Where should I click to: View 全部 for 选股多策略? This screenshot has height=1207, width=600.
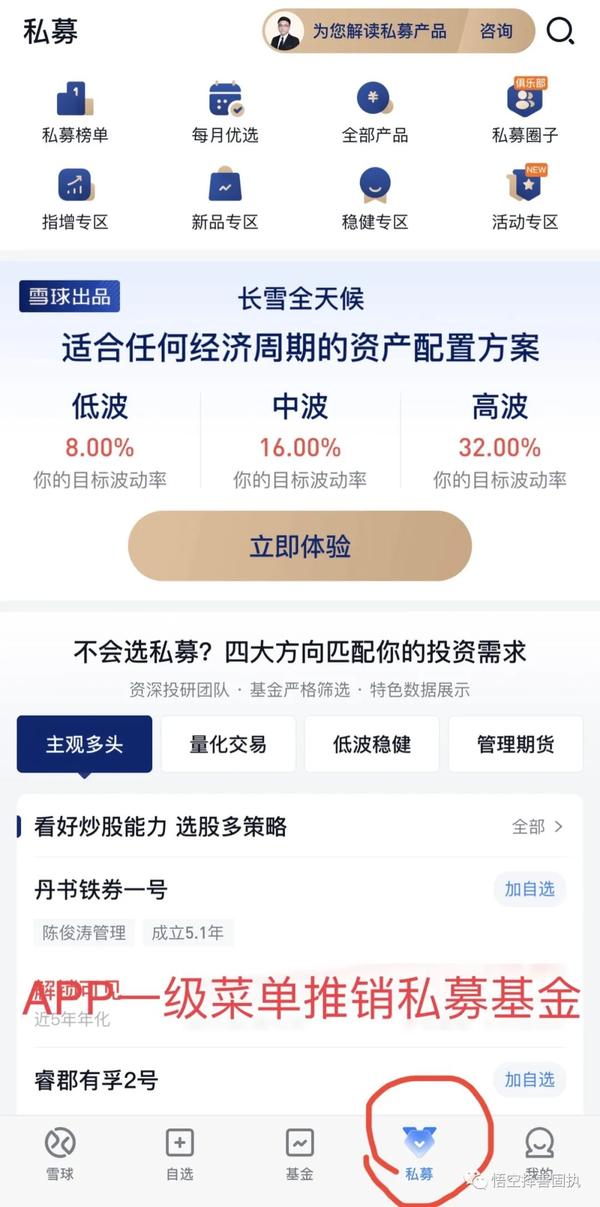pyautogui.click(x=538, y=826)
